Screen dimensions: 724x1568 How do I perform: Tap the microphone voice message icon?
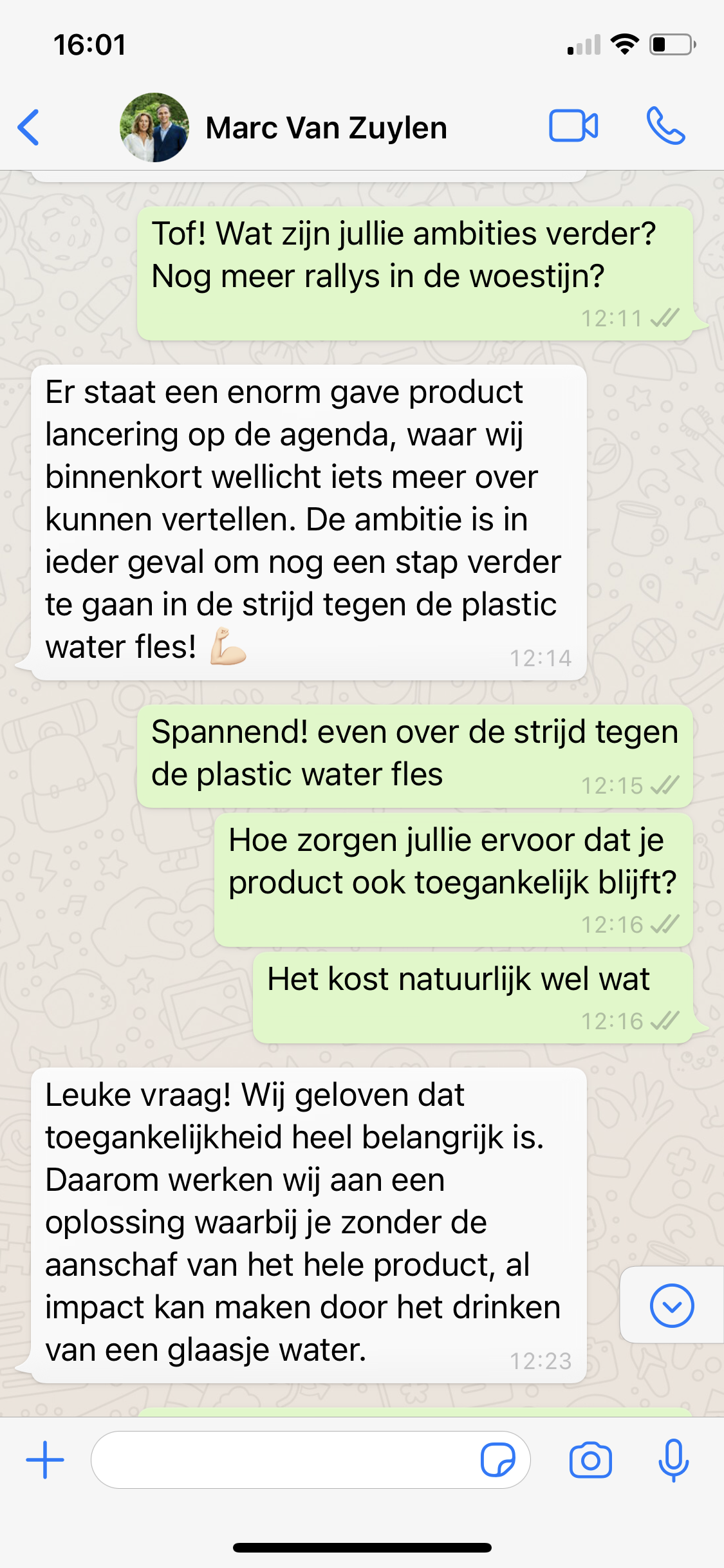pos(673,1460)
